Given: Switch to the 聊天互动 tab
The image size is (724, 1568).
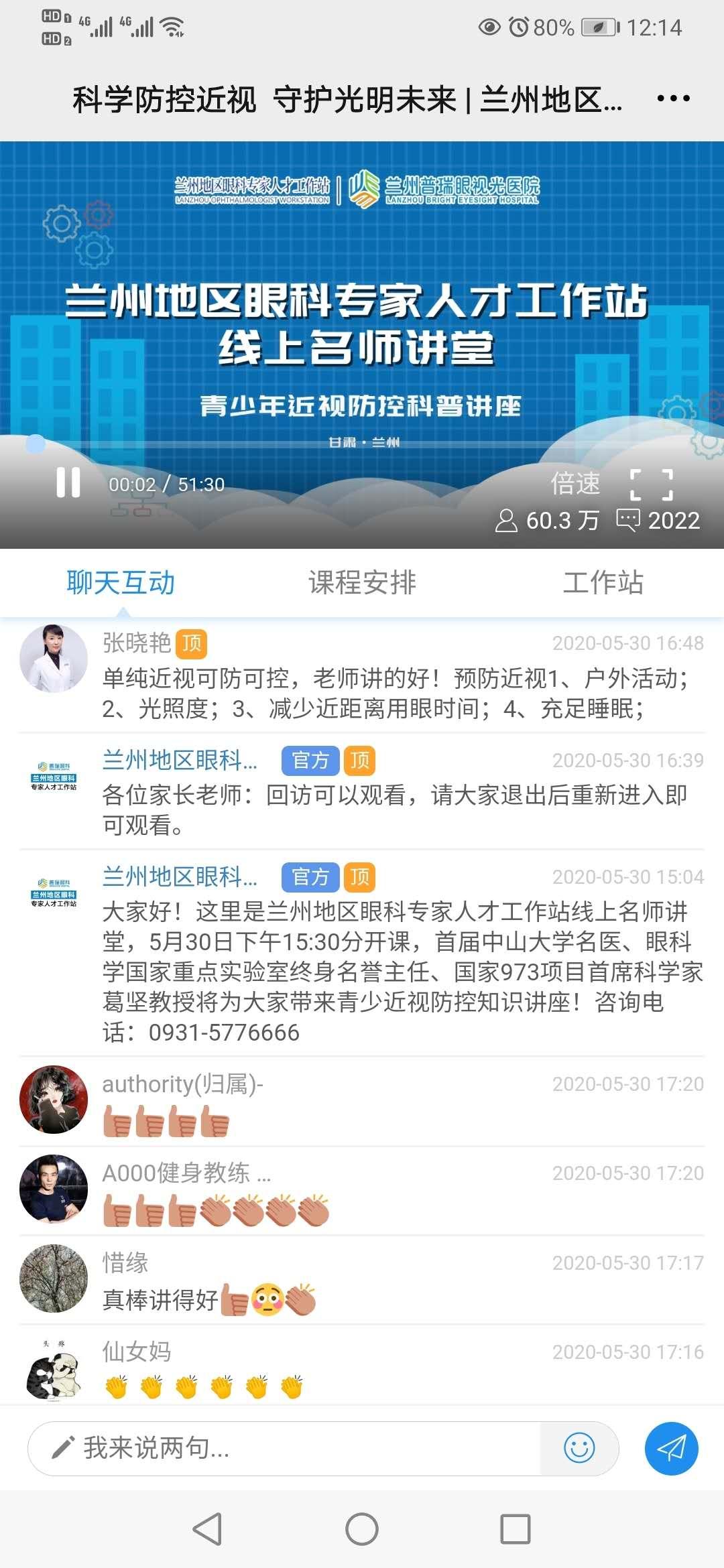Looking at the screenshot, I should click(121, 582).
